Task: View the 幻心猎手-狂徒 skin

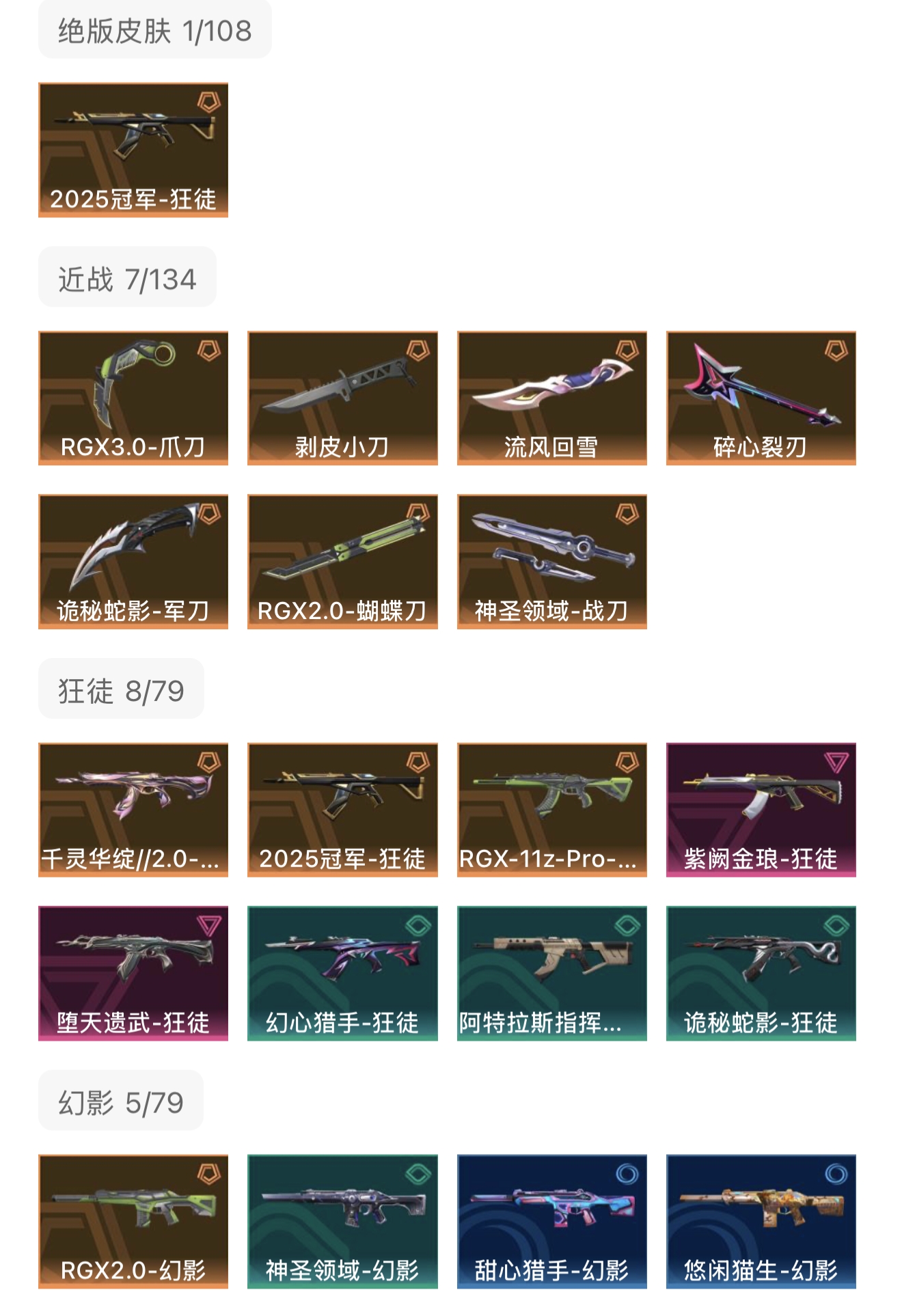Action: click(342, 973)
